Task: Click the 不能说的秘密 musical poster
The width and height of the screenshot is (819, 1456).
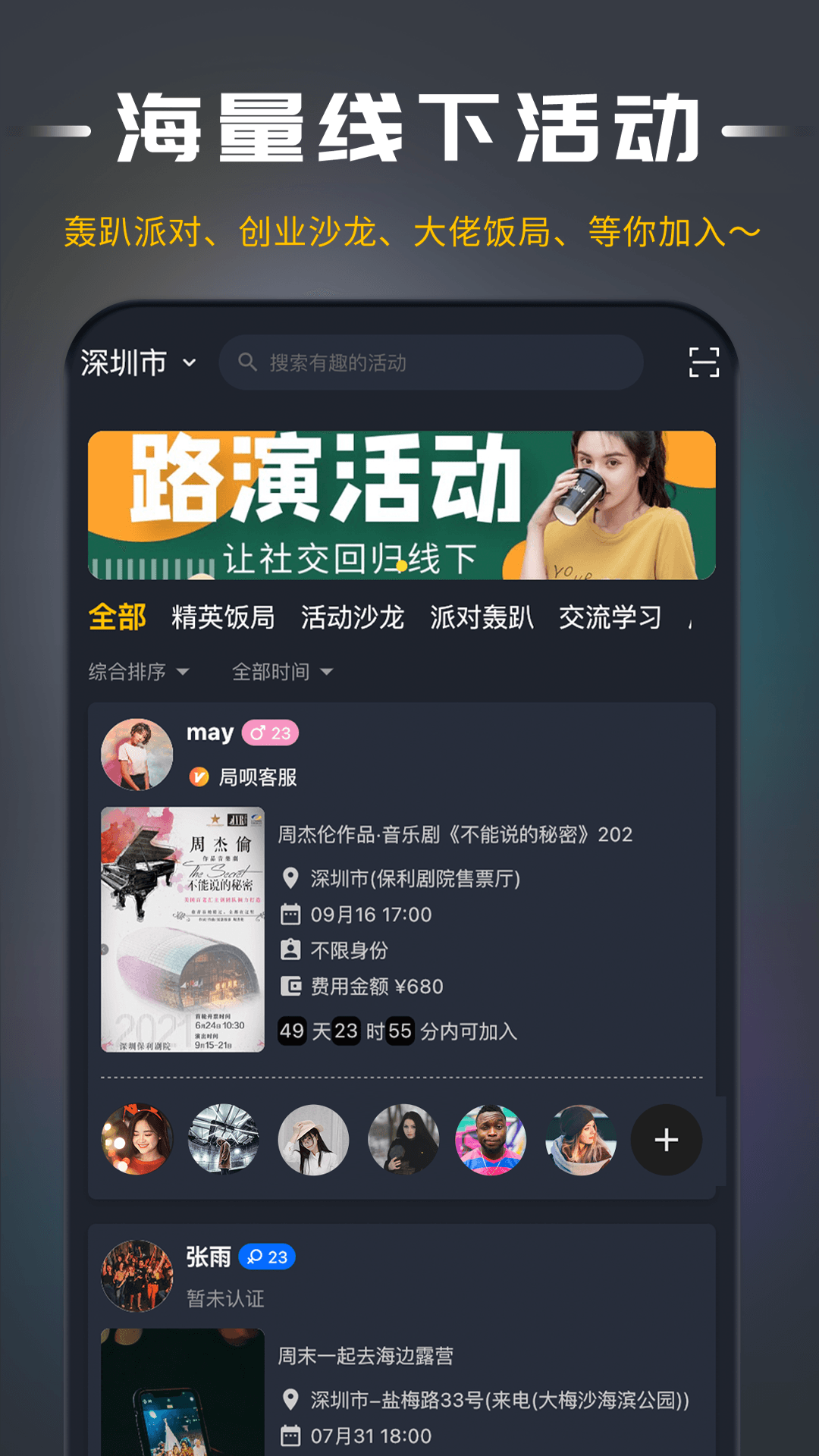Action: [x=182, y=929]
